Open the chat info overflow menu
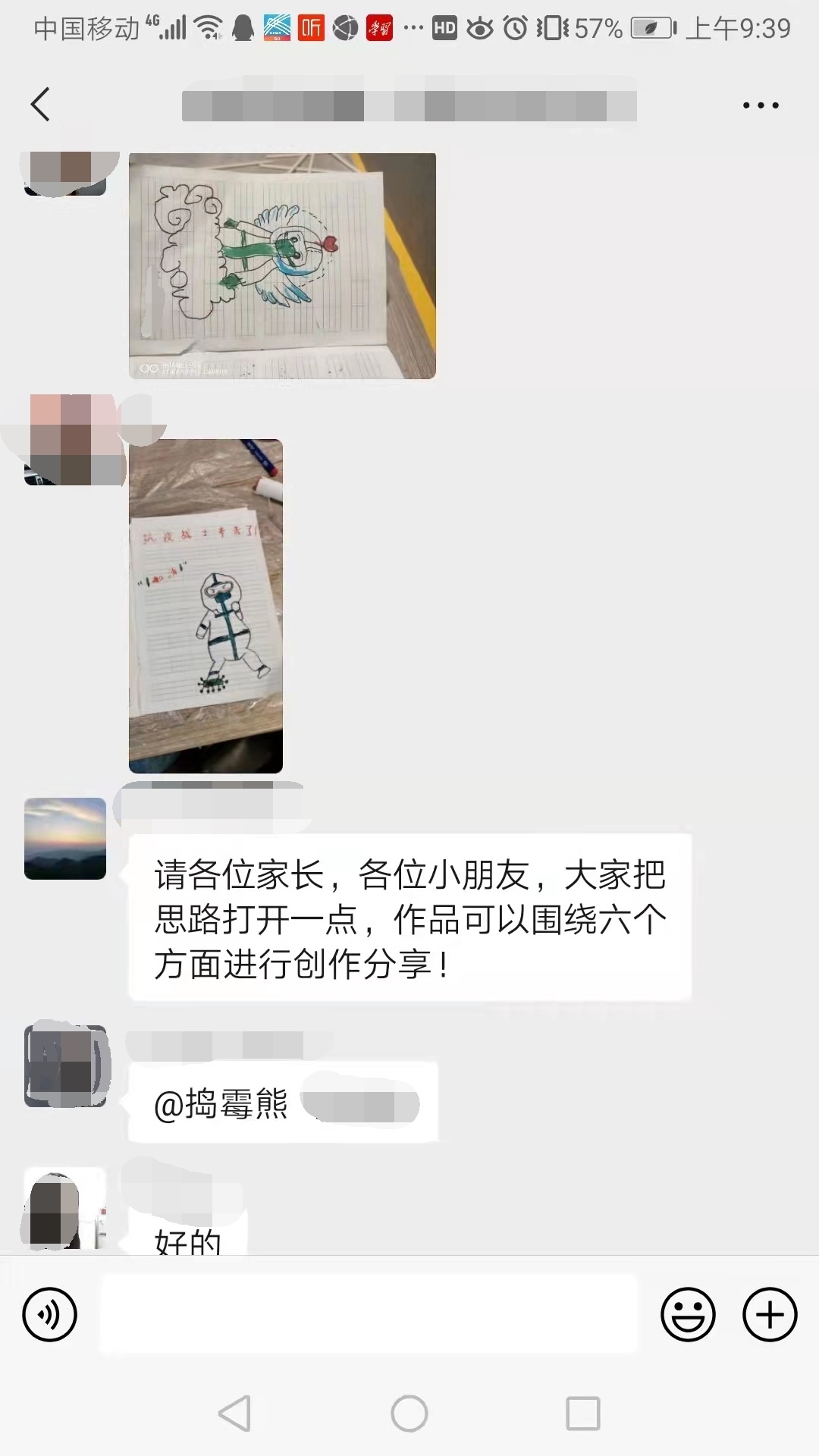The width and height of the screenshot is (819, 1456). (x=761, y=105)
